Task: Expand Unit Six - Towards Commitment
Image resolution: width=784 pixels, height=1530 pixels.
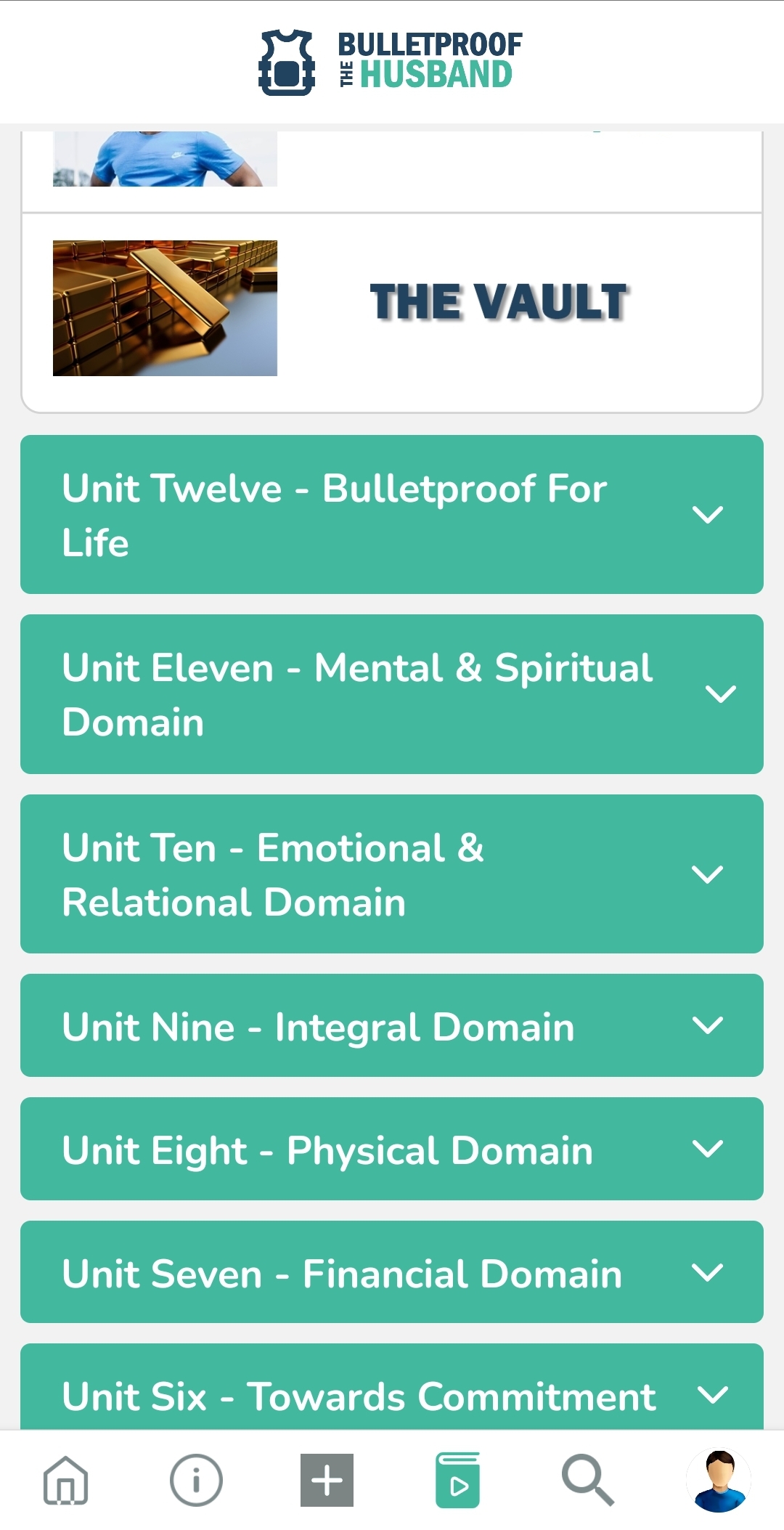Action: (392, 1393)
